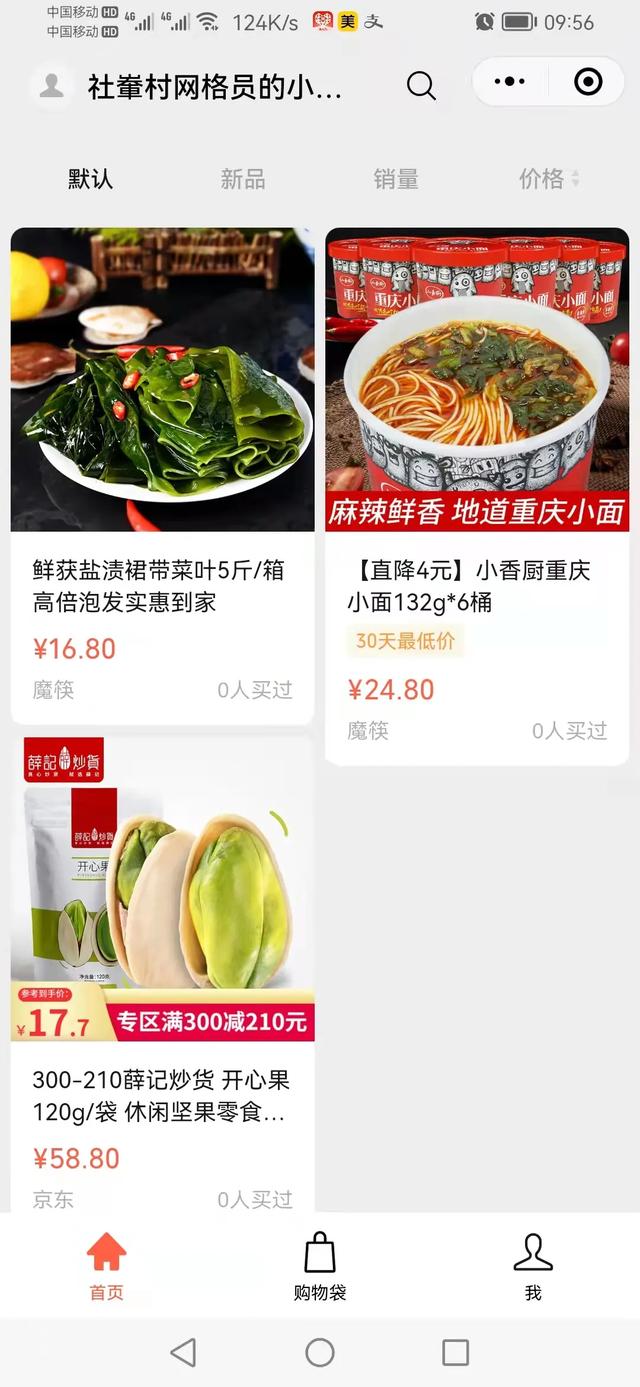The image size is (640, 1387).
Task: Sort products by 价格
Action: (547, 179)
